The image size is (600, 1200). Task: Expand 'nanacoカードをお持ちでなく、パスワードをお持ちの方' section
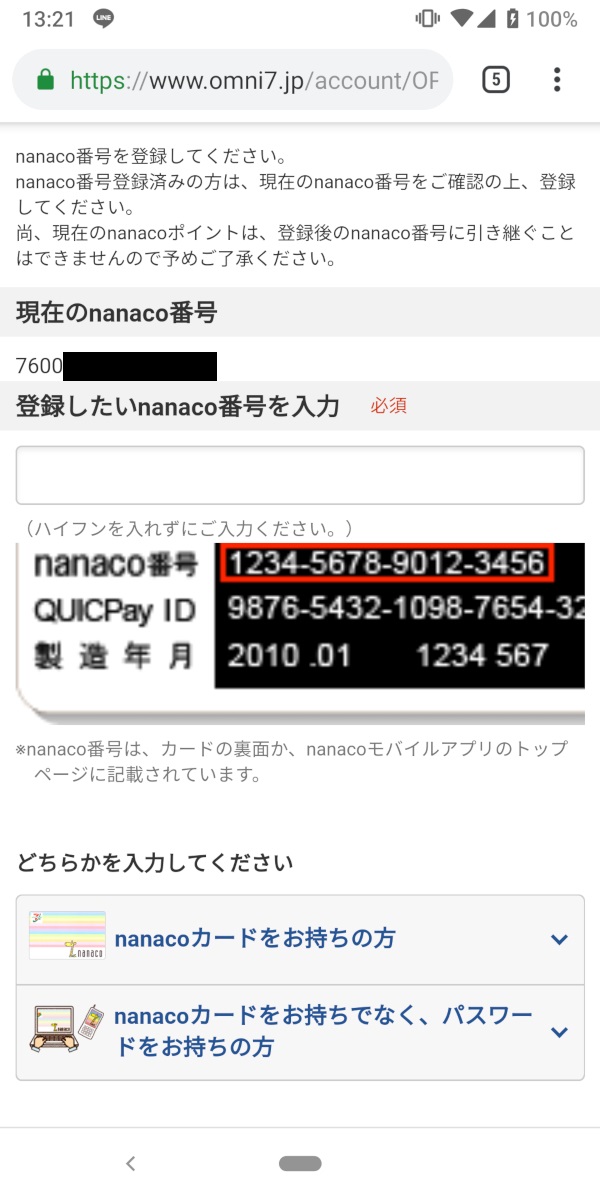pyautogui.click(x=300, y=1032)
